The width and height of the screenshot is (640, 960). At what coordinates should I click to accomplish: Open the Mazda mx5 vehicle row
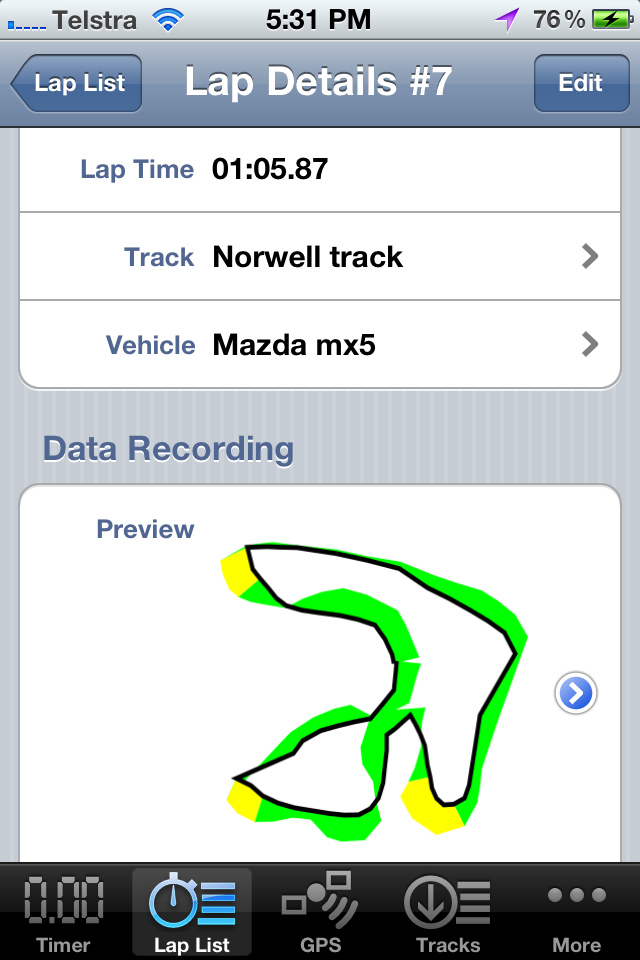click(320, 345)
